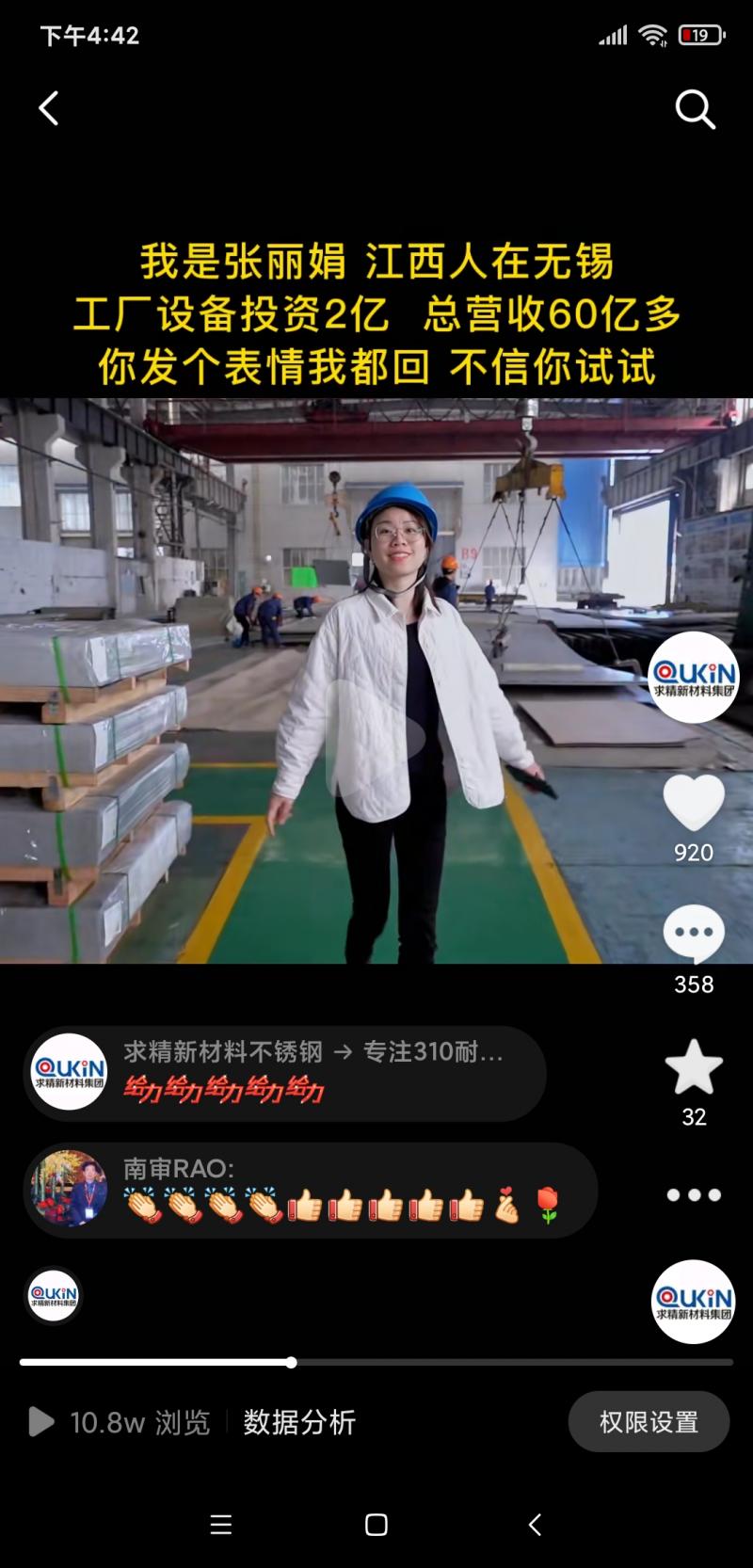Open the 权限设置 button
Image resolution: width=753 pixels, height=1568 pixels.
[x=649, y=1421]
